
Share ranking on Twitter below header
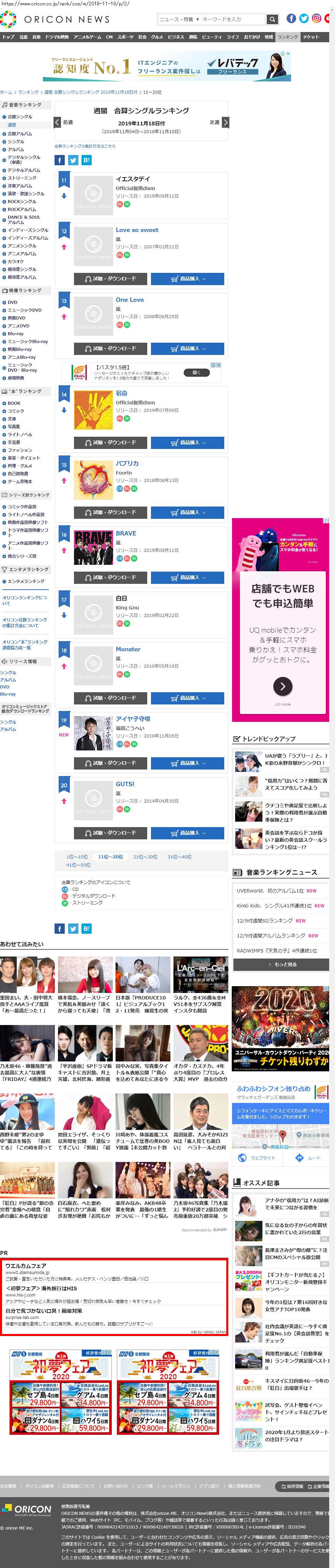pos(73,160)
